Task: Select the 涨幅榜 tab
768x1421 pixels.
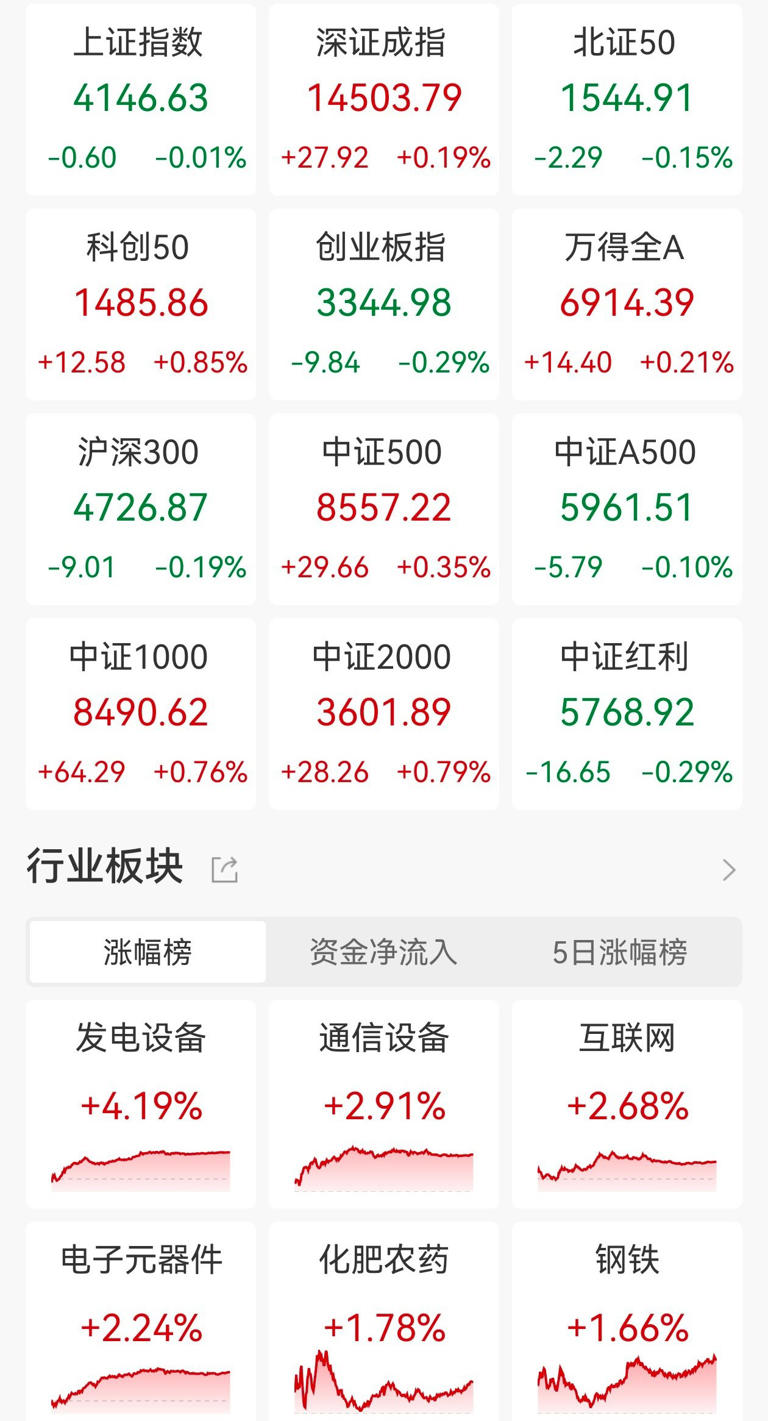Action: point(147,952)
